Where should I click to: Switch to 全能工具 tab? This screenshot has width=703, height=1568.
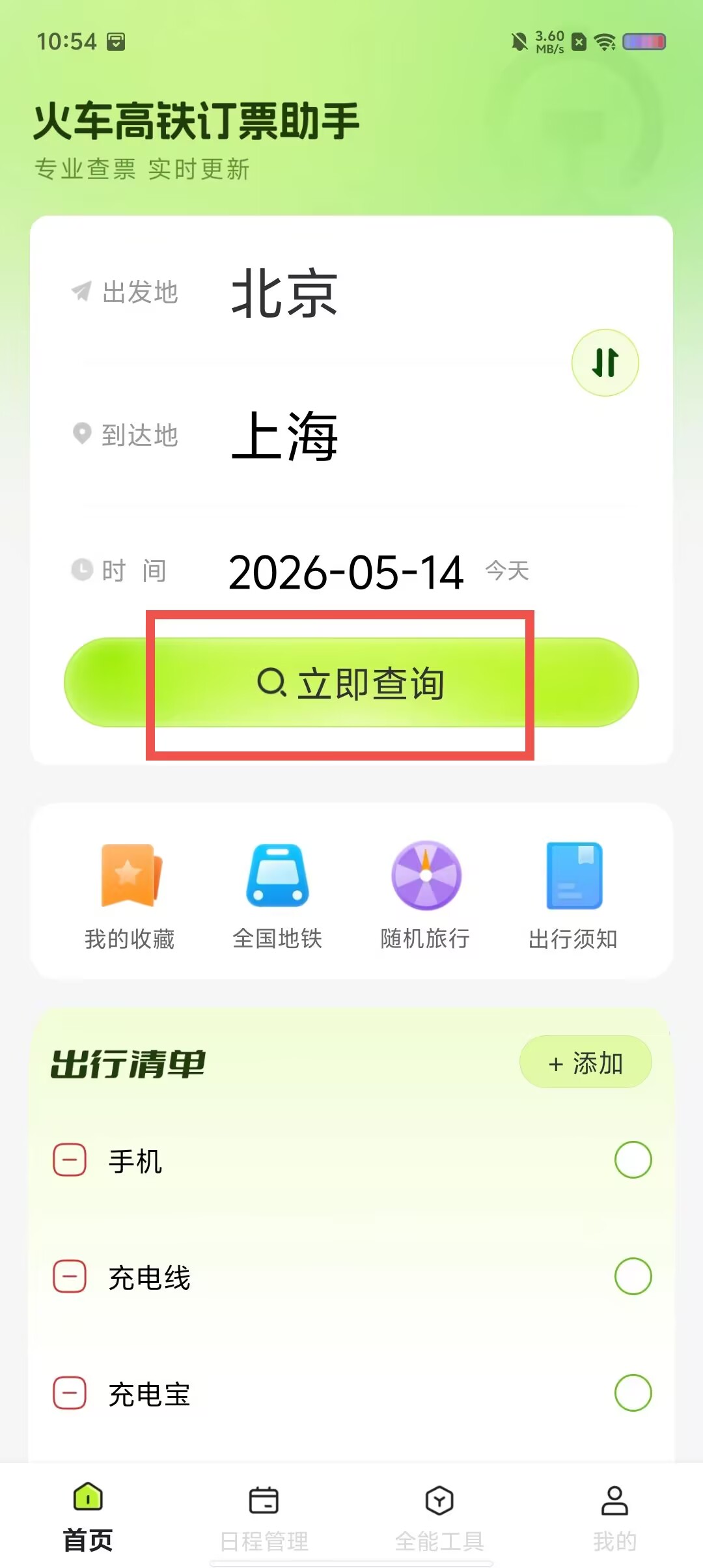439,1518
